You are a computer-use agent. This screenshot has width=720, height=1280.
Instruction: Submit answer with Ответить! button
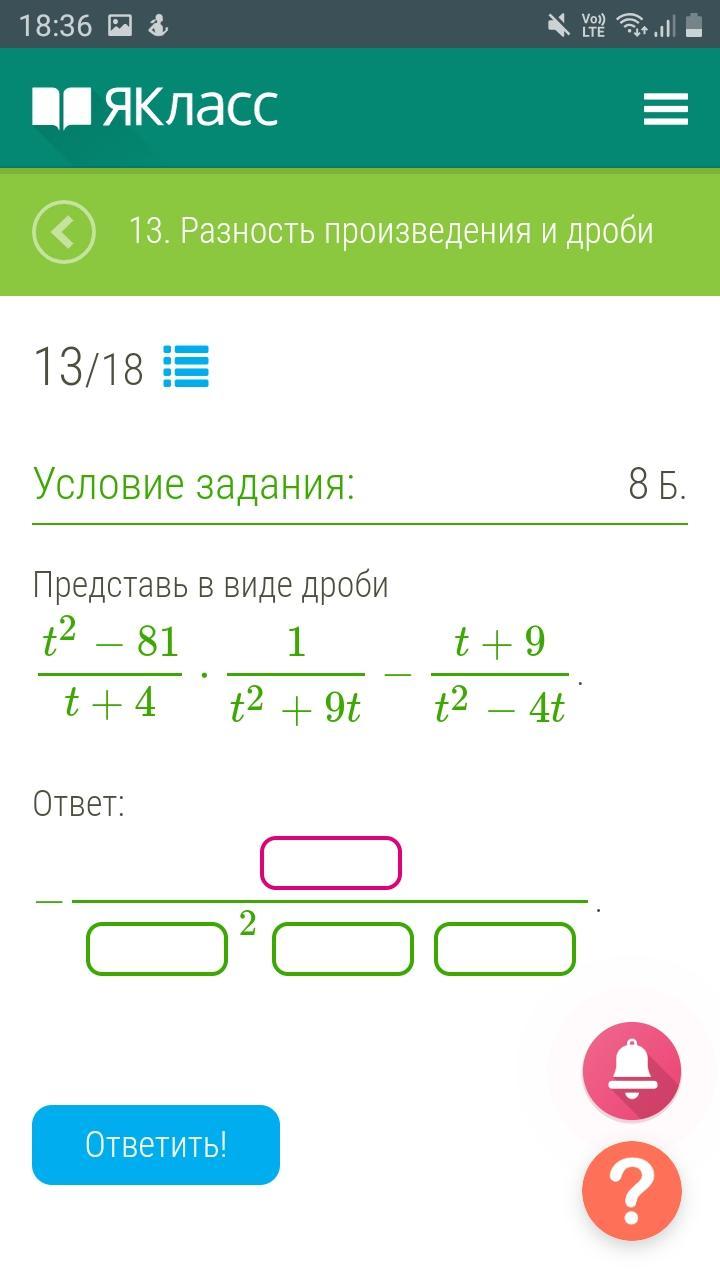point(156,1145)
